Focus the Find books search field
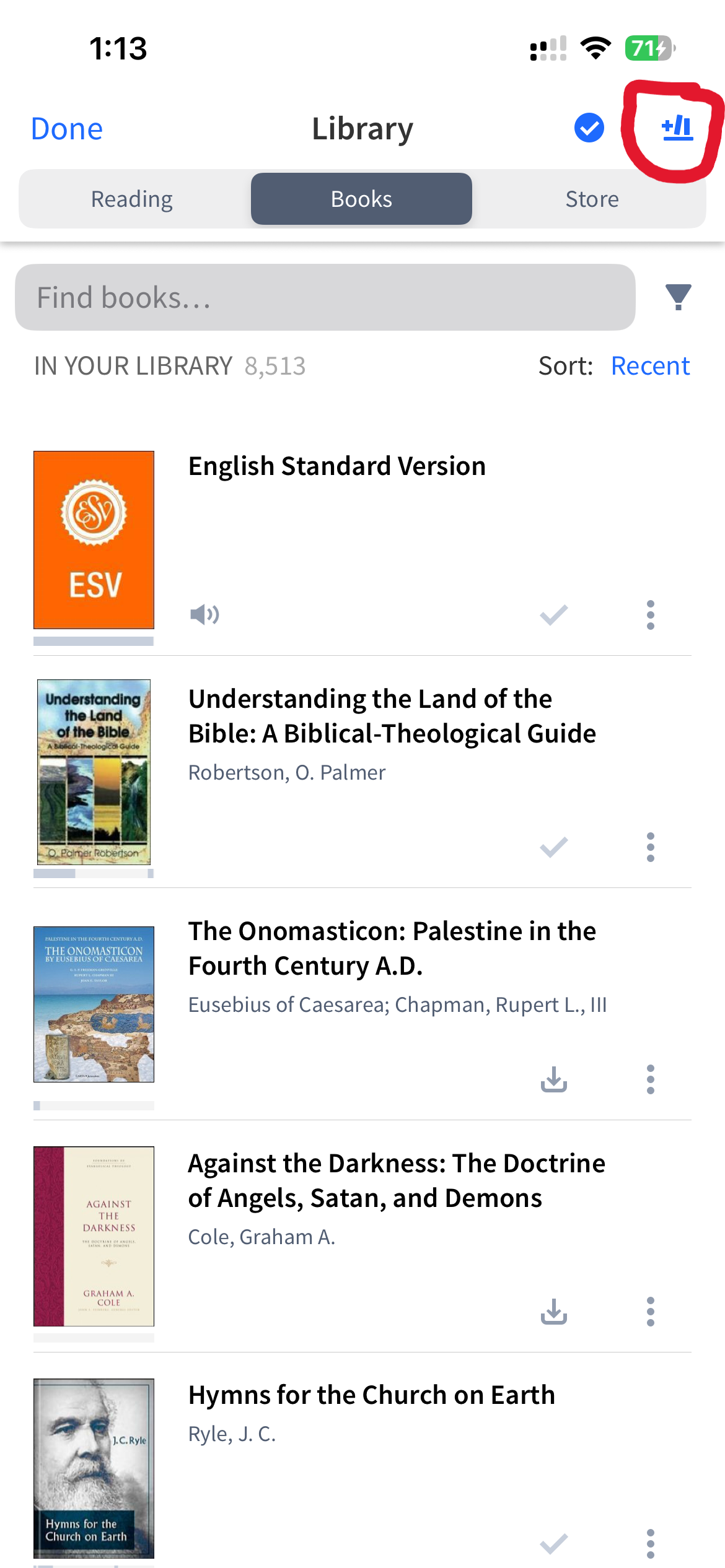Viewport: 725px width, 1568px height. pos(325,297)
